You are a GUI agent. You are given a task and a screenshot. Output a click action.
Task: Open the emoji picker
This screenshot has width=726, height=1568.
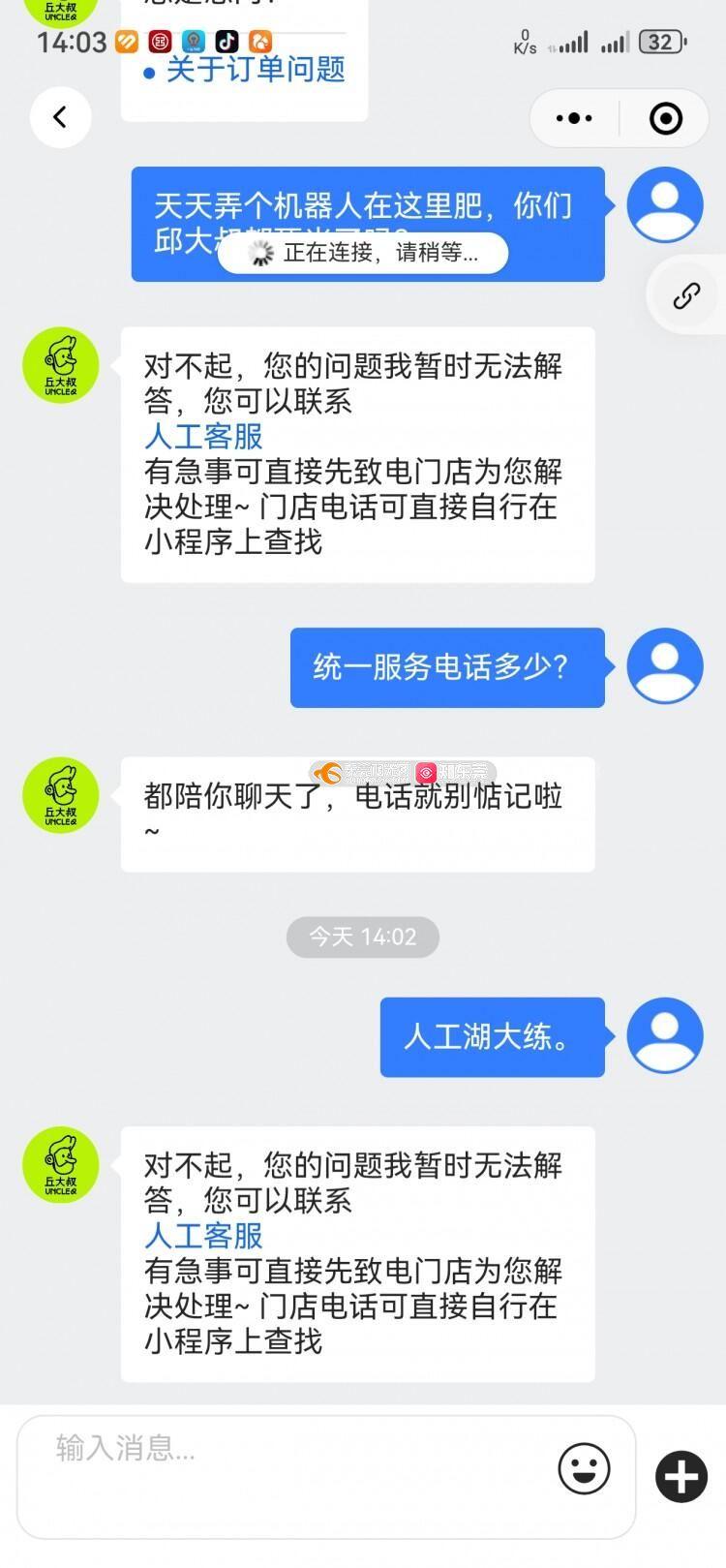(585, 1468)
